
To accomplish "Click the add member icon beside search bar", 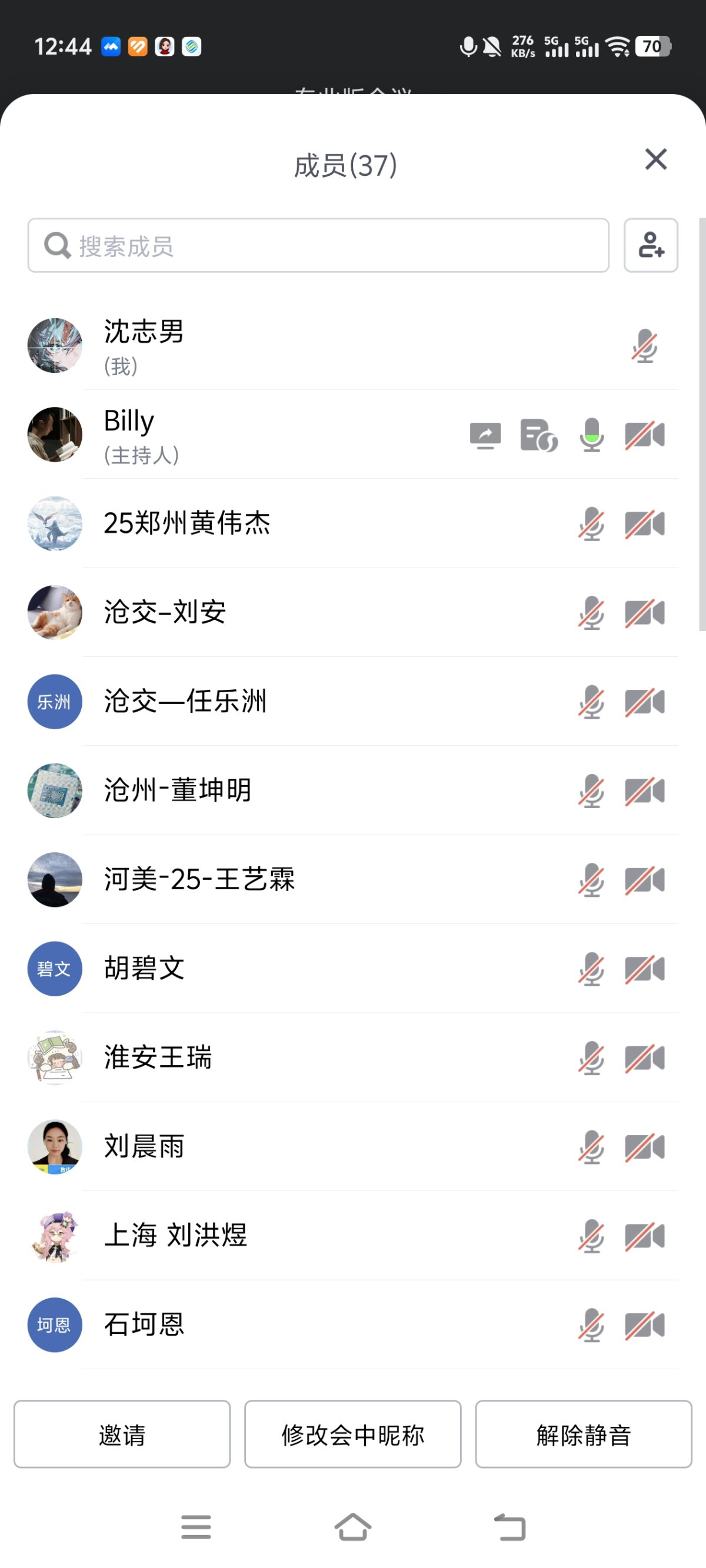I will (x=651, y=246).
